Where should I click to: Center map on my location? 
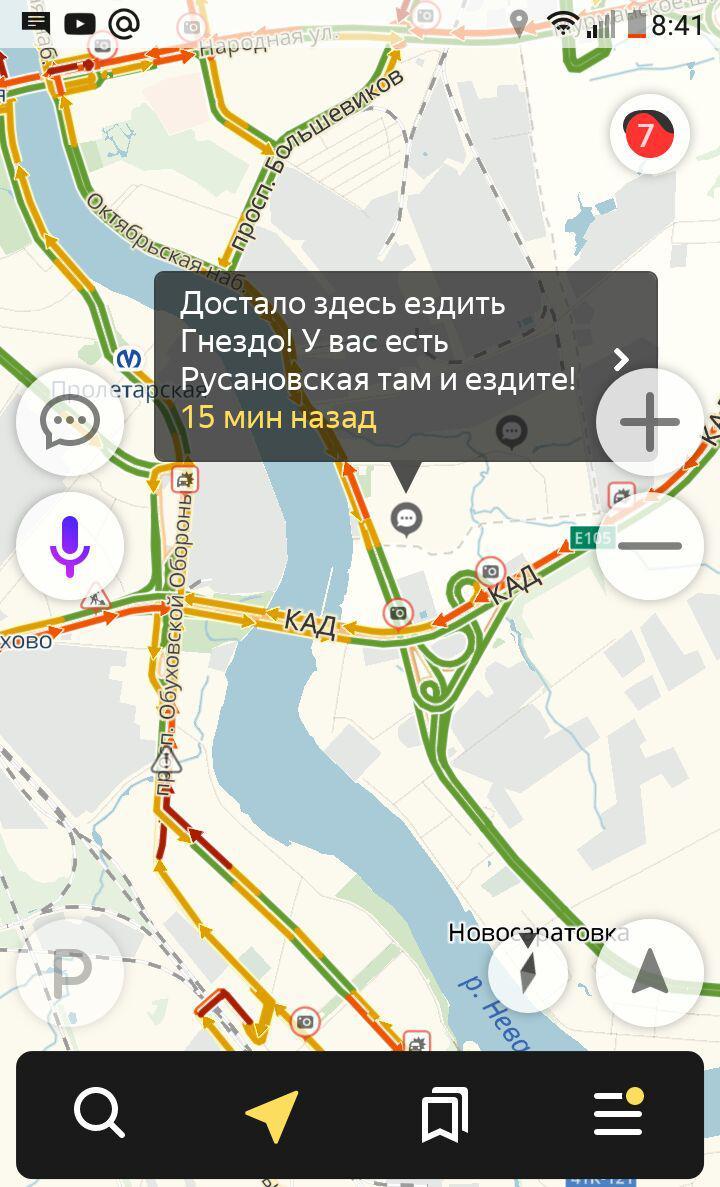[649, 971]
